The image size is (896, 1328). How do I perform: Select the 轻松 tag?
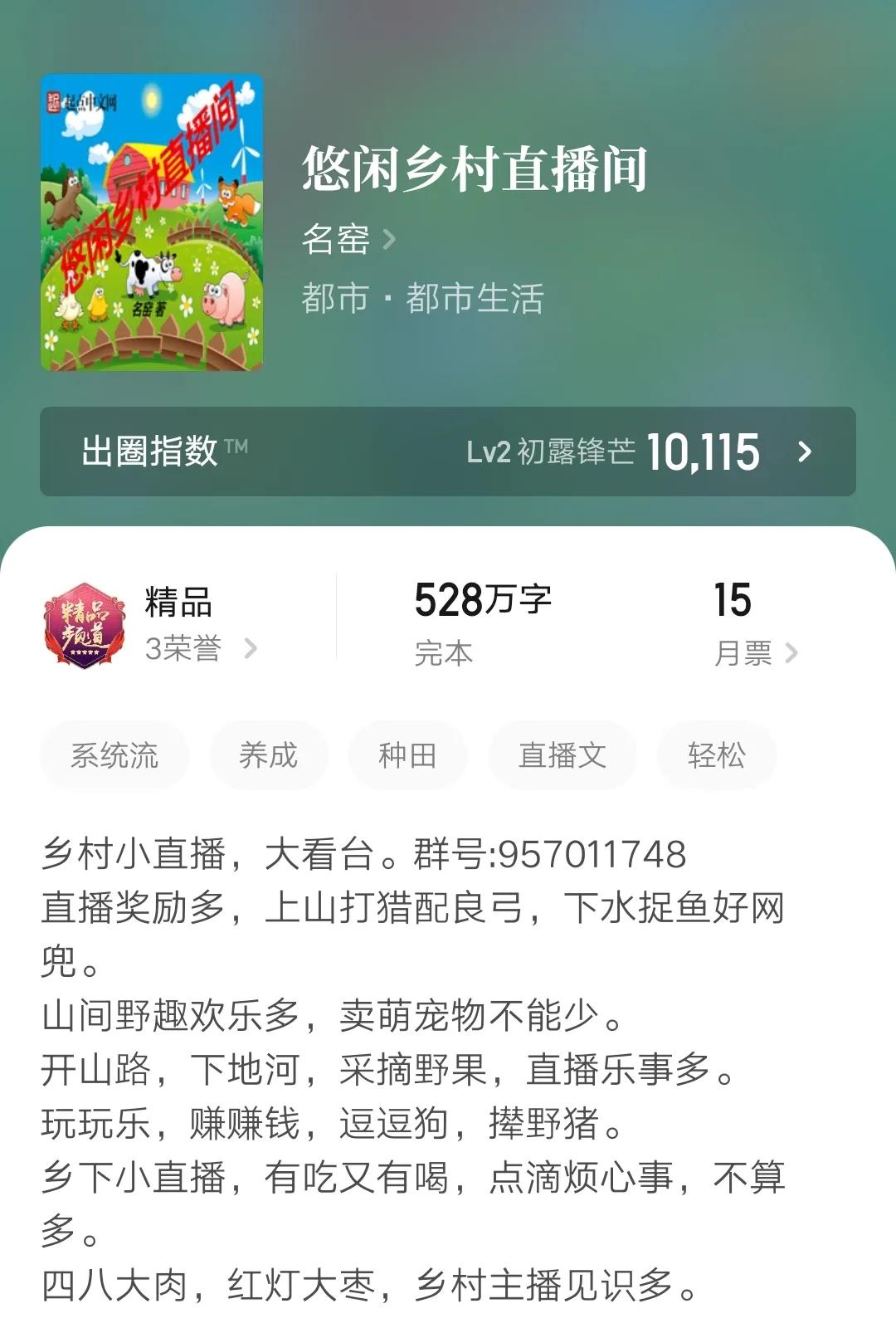click(x=716, y=755)
